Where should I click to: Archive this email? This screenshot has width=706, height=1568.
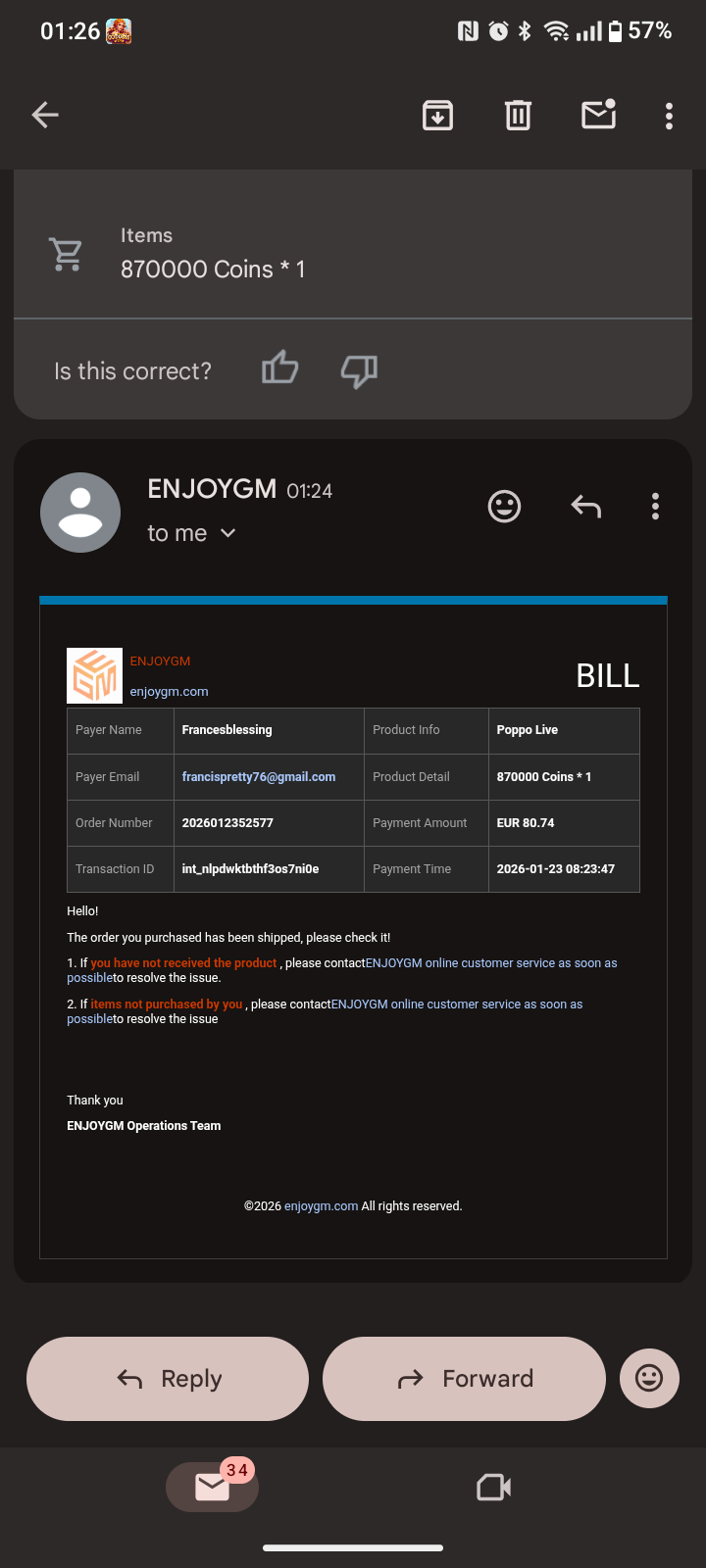coord(437,116)
